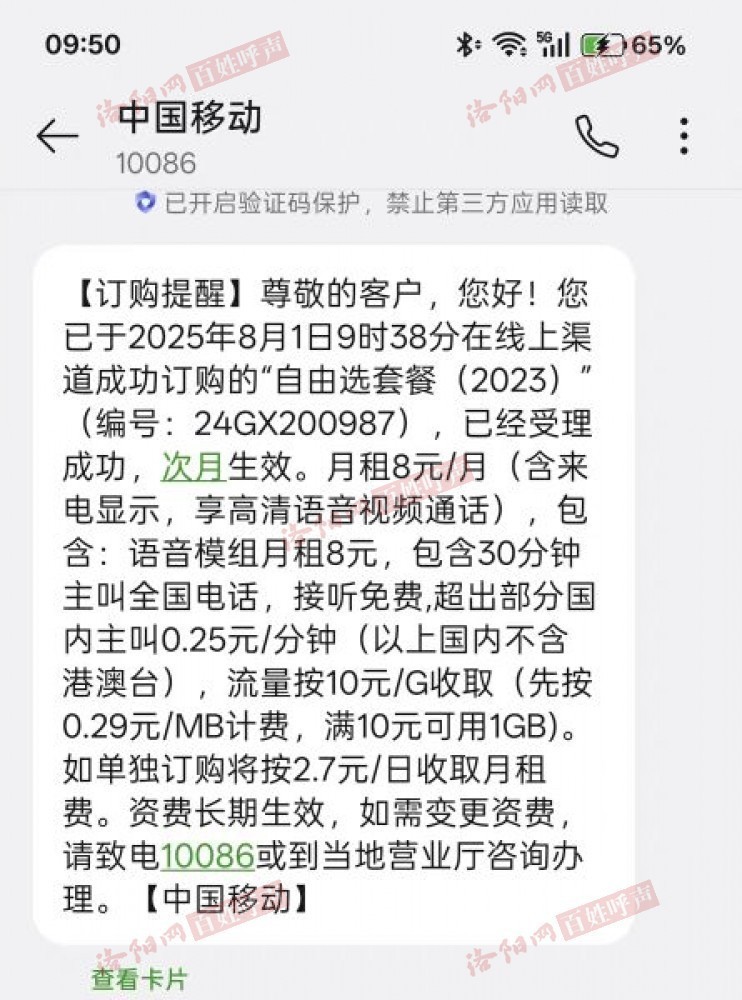Open the 查看卡片 link

pos(139,979)
